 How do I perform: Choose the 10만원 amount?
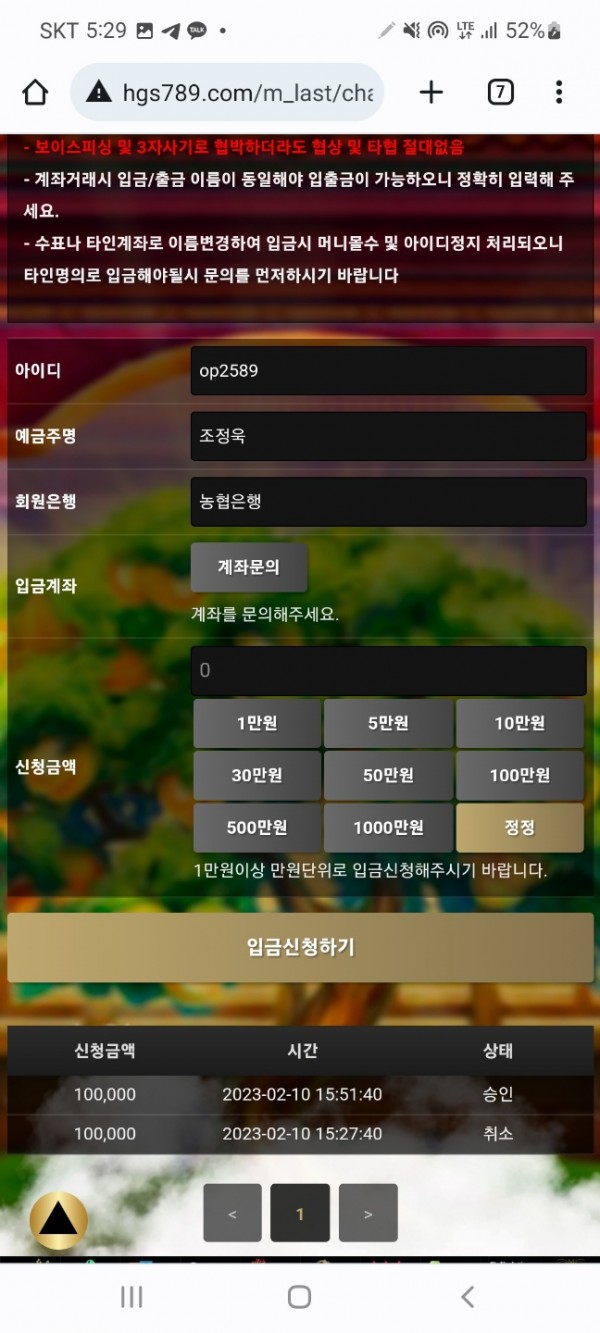(519, 723)
